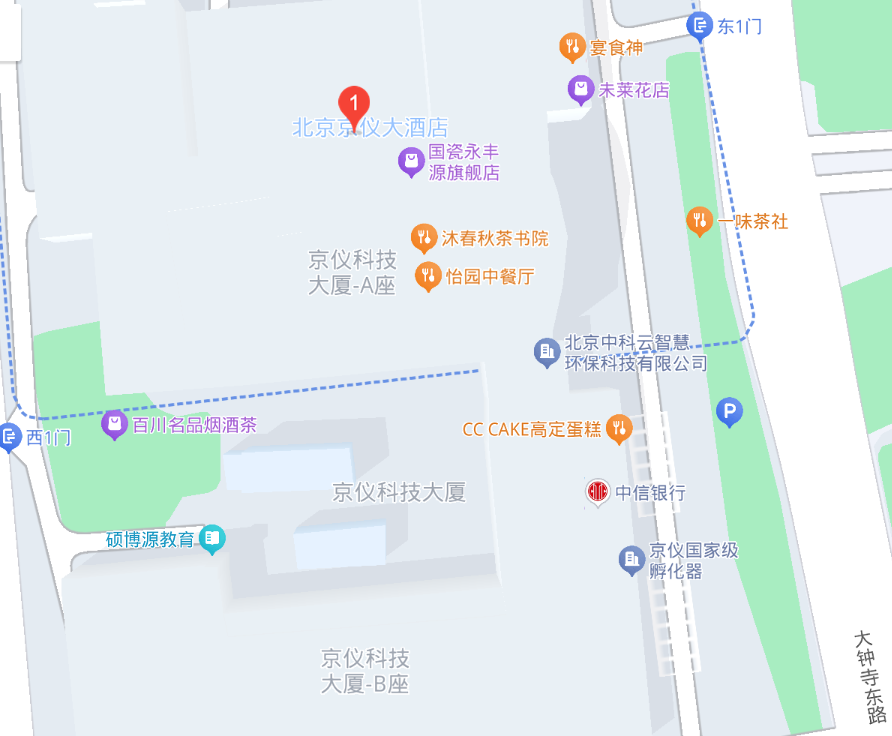The width and height of the screenshot is (892, 736).
Task: Select the 中信银行 bank marker
Action: (x=598, y=492)
